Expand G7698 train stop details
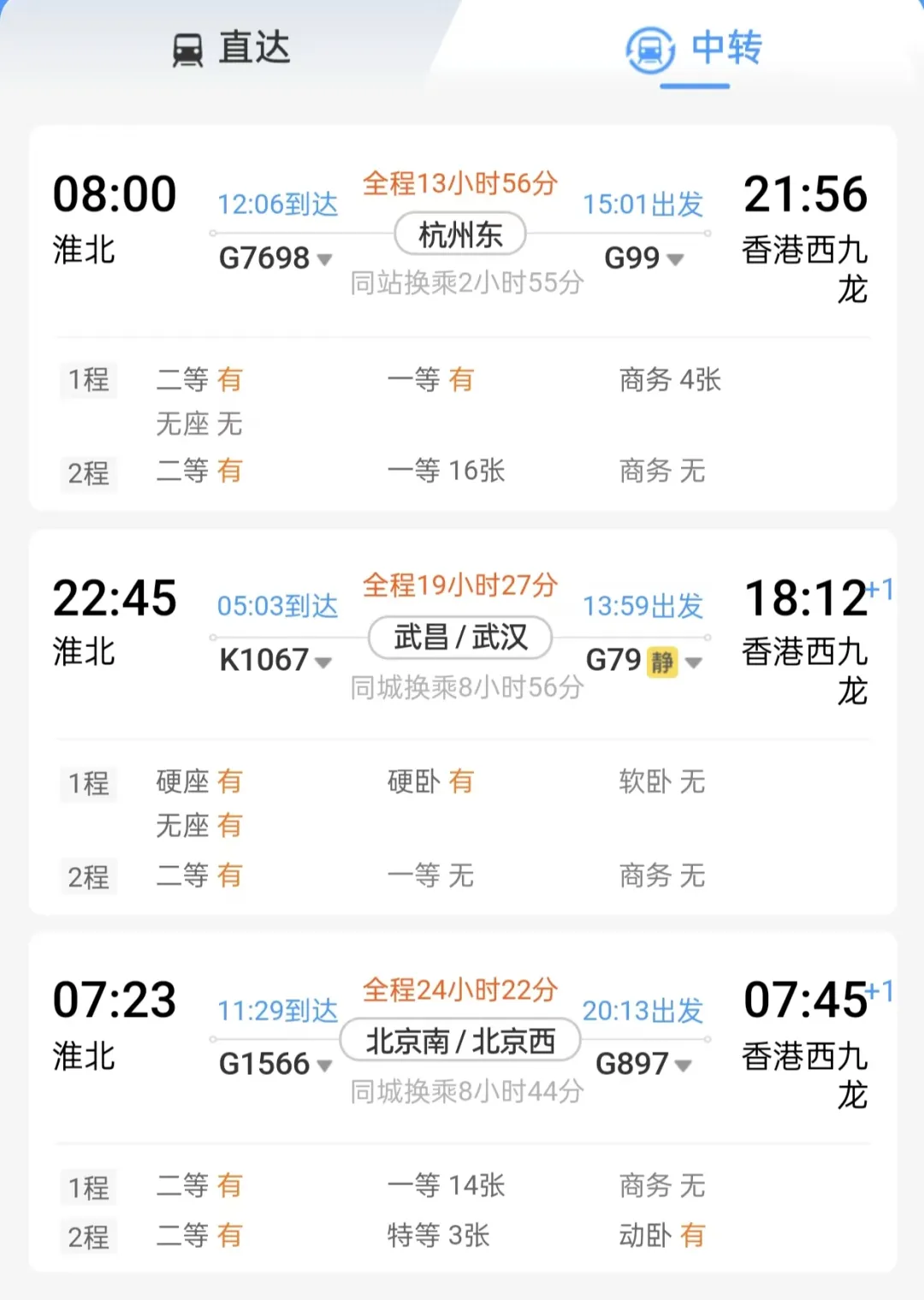The image size is (924, 1300). pos(275,258)
